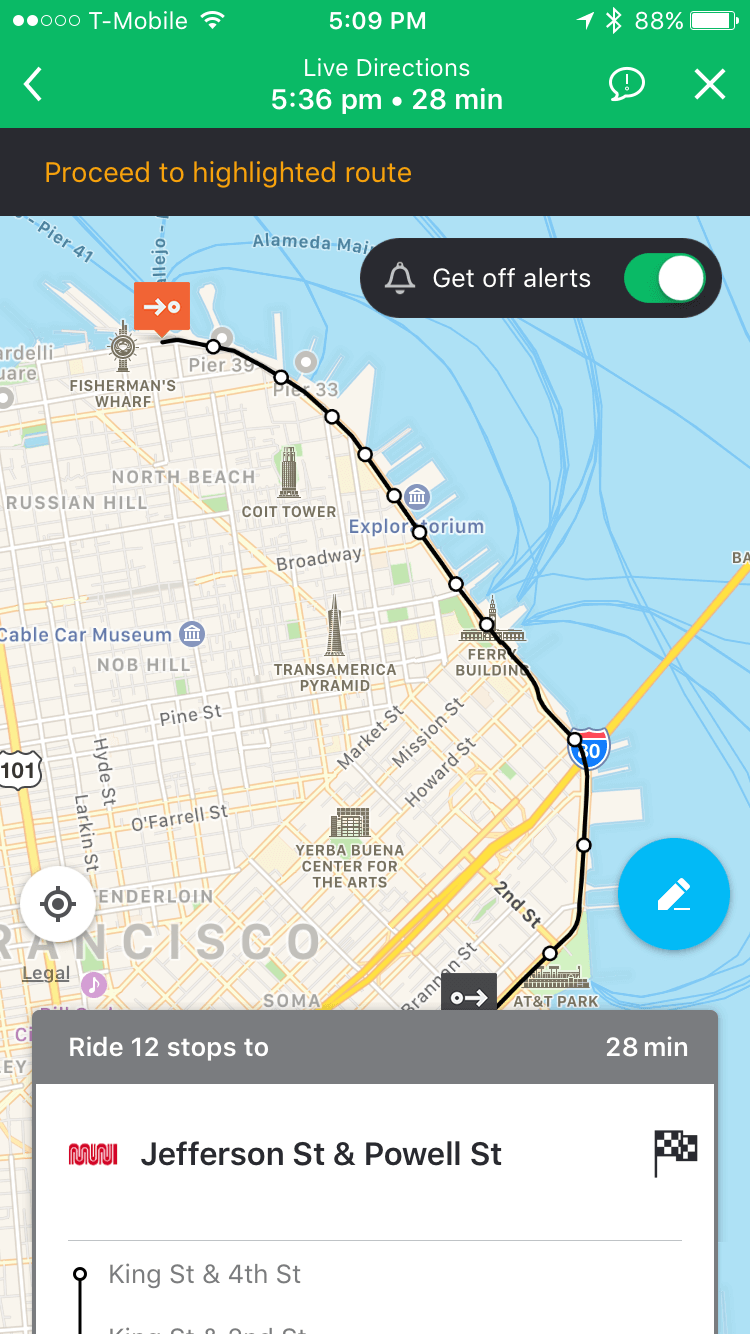
Task: Tap the 5:36 pm • 28 min trip time
Action: coord(386,99)
